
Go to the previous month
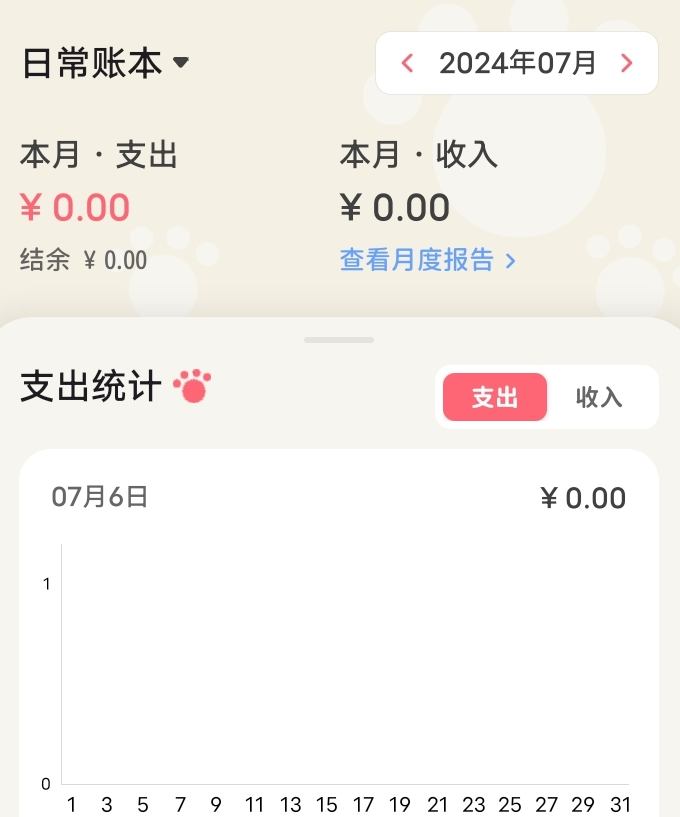tap(407, 64)
